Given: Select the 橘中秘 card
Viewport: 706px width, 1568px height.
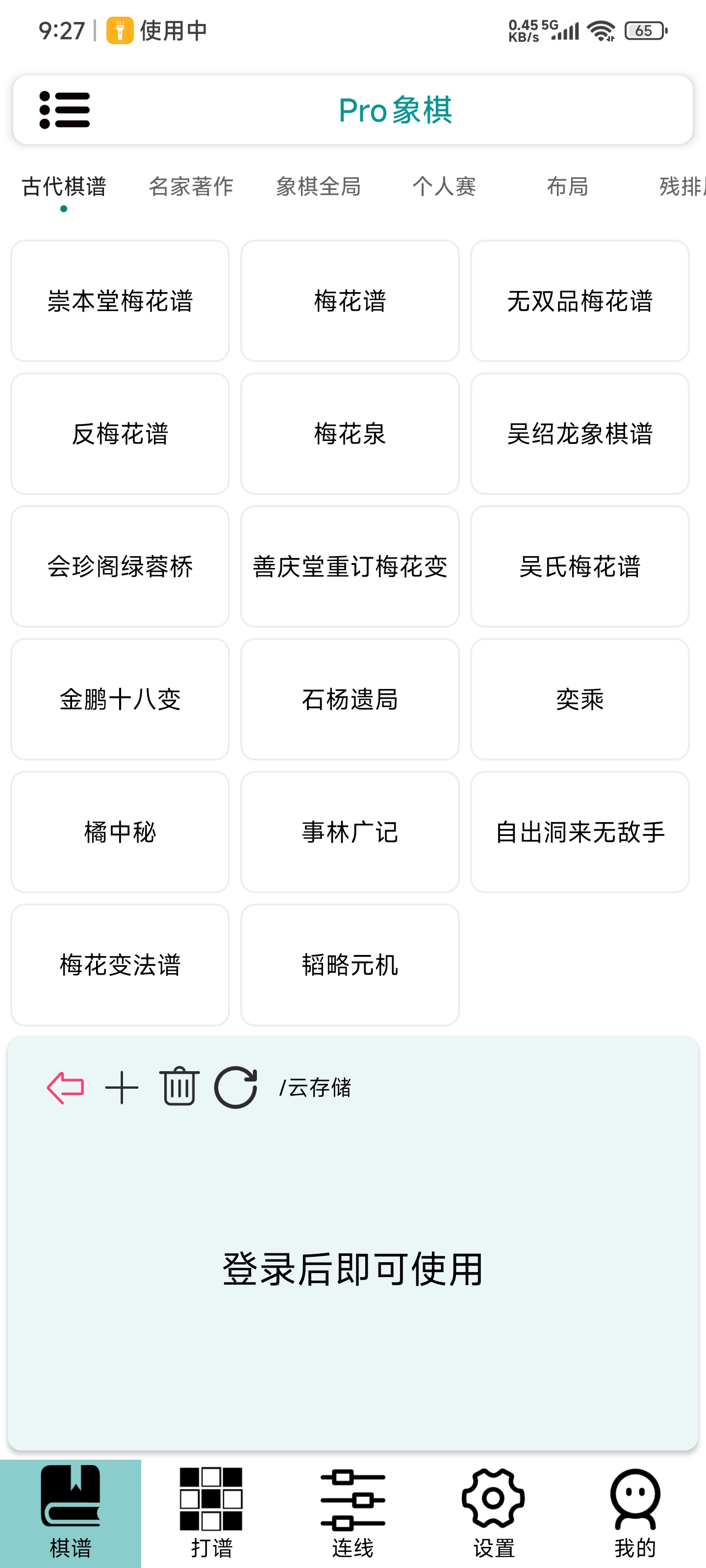Looking at the screenshot, I should click(120, 832).
